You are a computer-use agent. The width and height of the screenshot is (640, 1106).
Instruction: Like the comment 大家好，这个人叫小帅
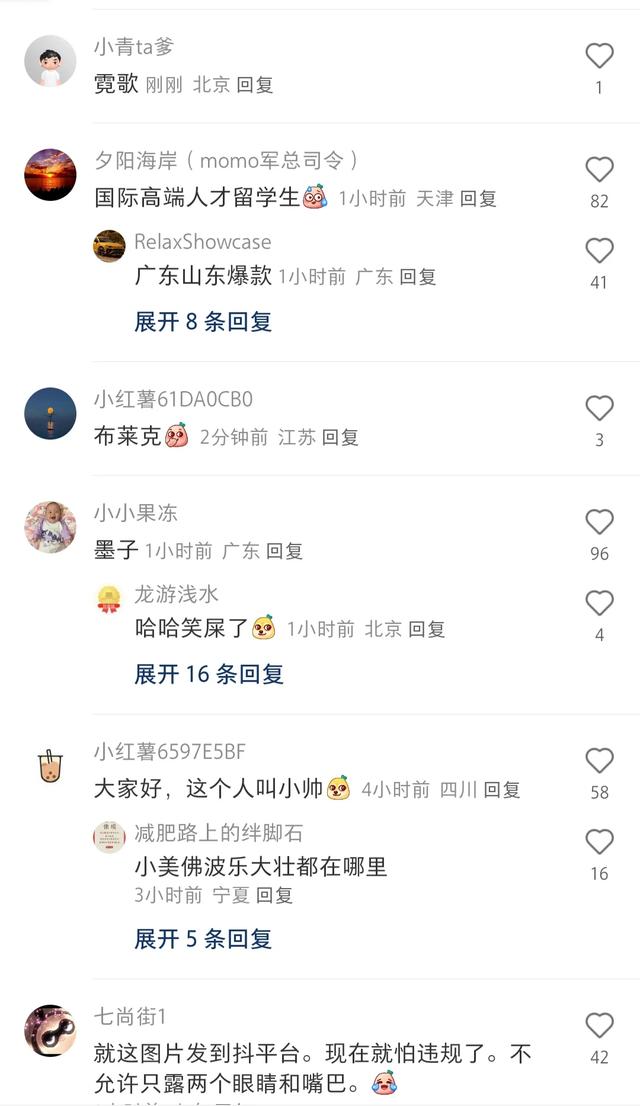[599, 761]
